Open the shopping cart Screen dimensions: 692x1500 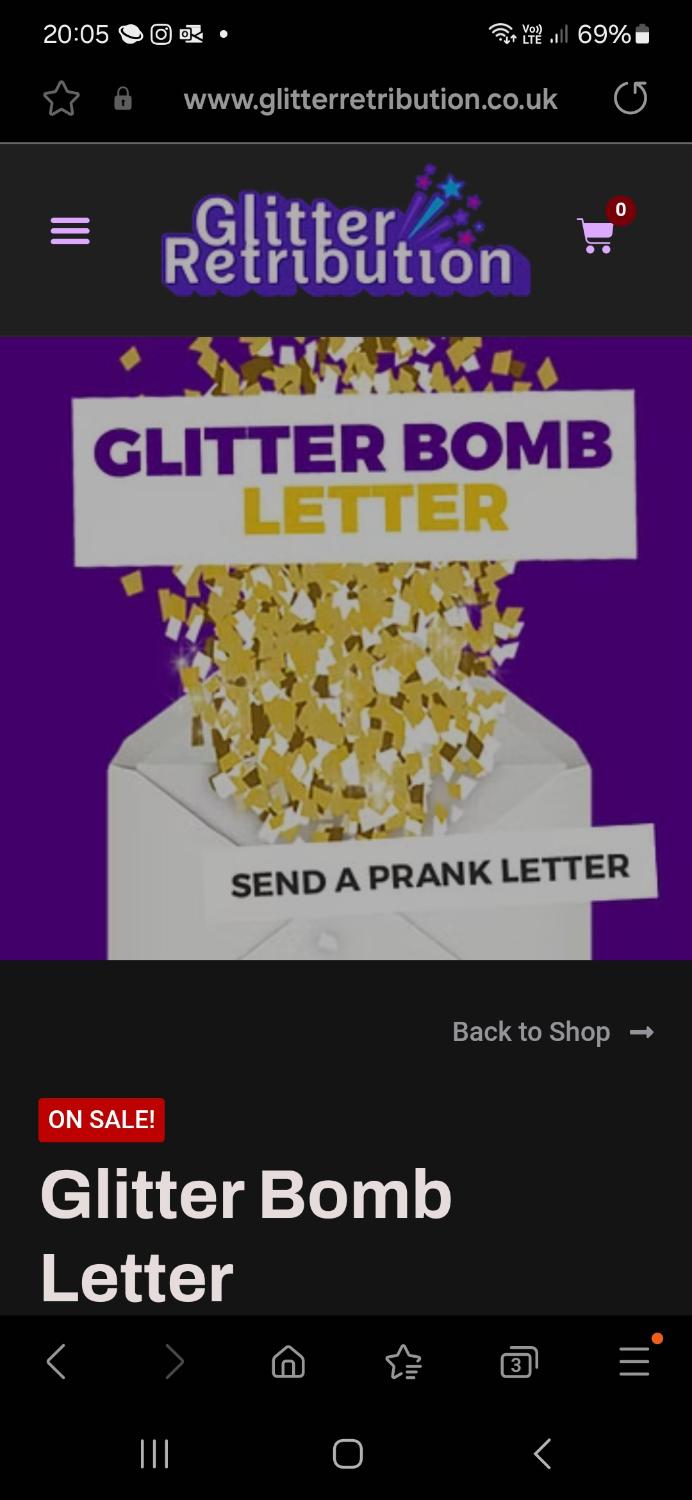coord(598,235)
